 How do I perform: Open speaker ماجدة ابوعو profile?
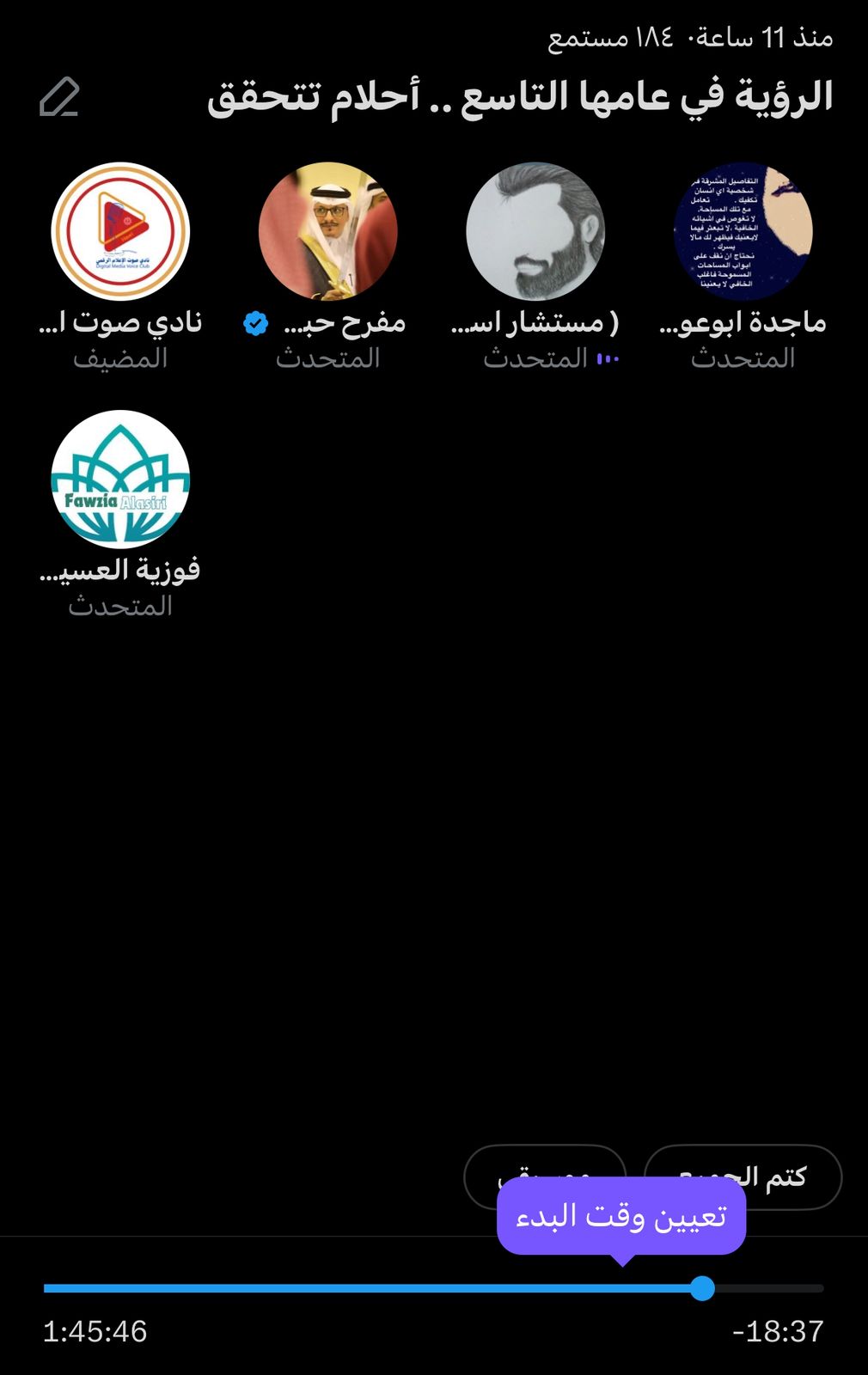tap(743, 231)
